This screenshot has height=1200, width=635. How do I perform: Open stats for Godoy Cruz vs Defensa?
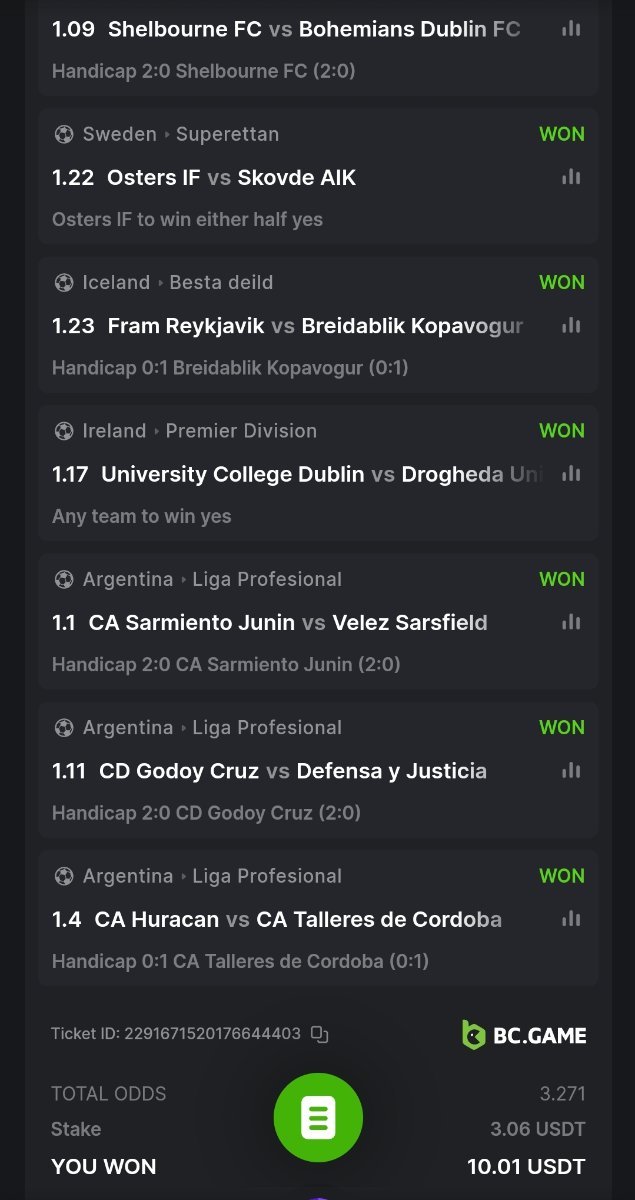click(571, 770)
